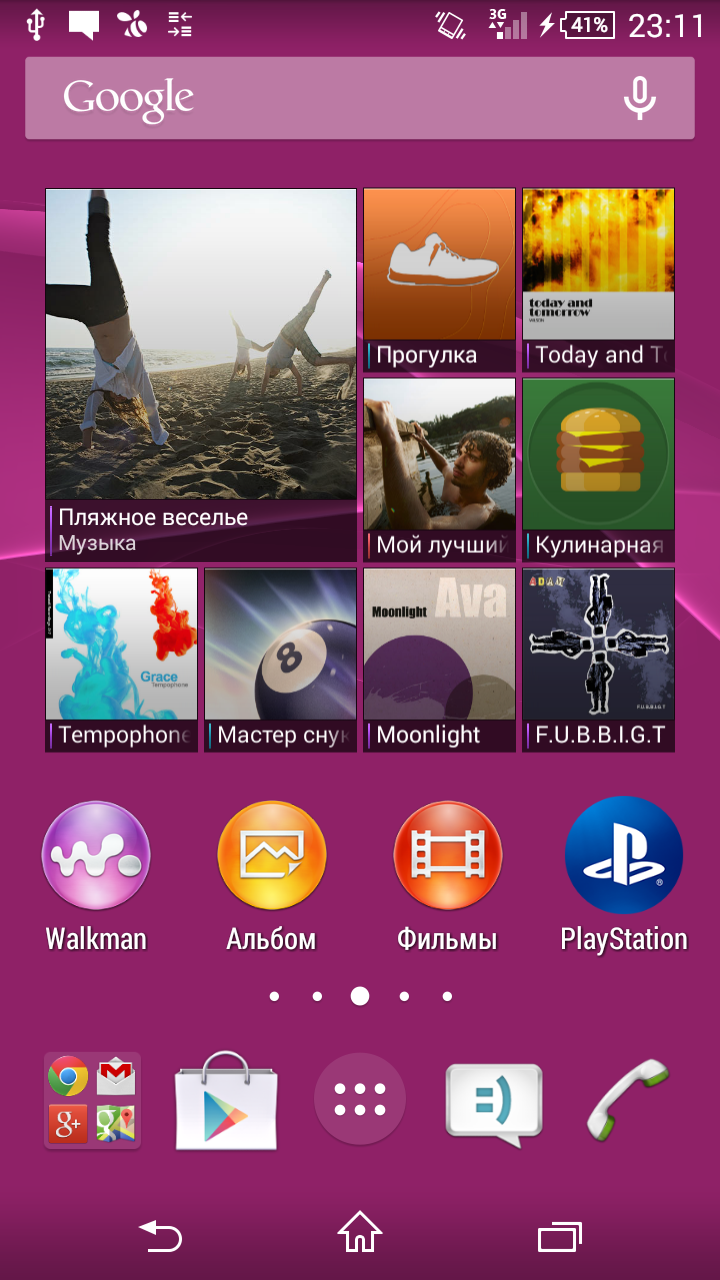This screenshot has width=720, height=1280.
Task: Open the Google apps folder
Action: (x=92, y=1100)
